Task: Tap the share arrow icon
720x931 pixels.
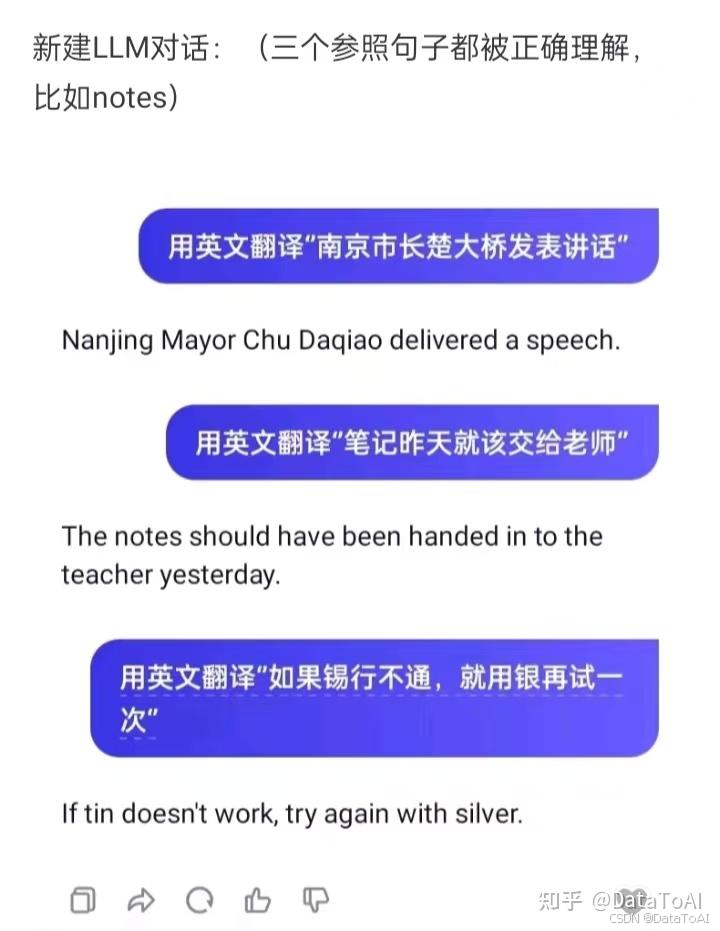Action: coord(140,900)
